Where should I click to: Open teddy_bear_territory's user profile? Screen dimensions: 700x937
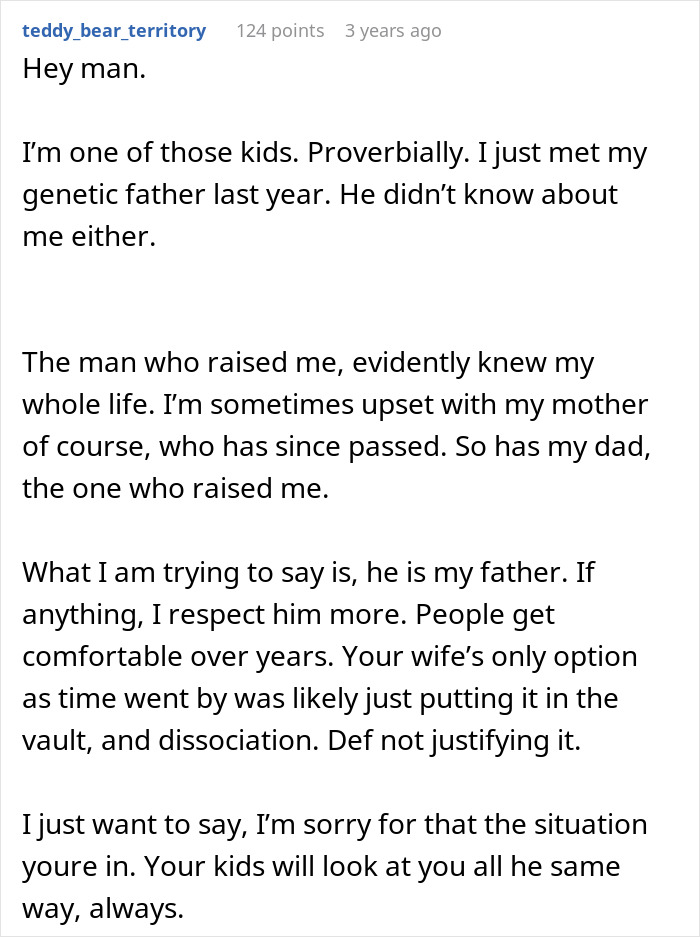(114, 31)
